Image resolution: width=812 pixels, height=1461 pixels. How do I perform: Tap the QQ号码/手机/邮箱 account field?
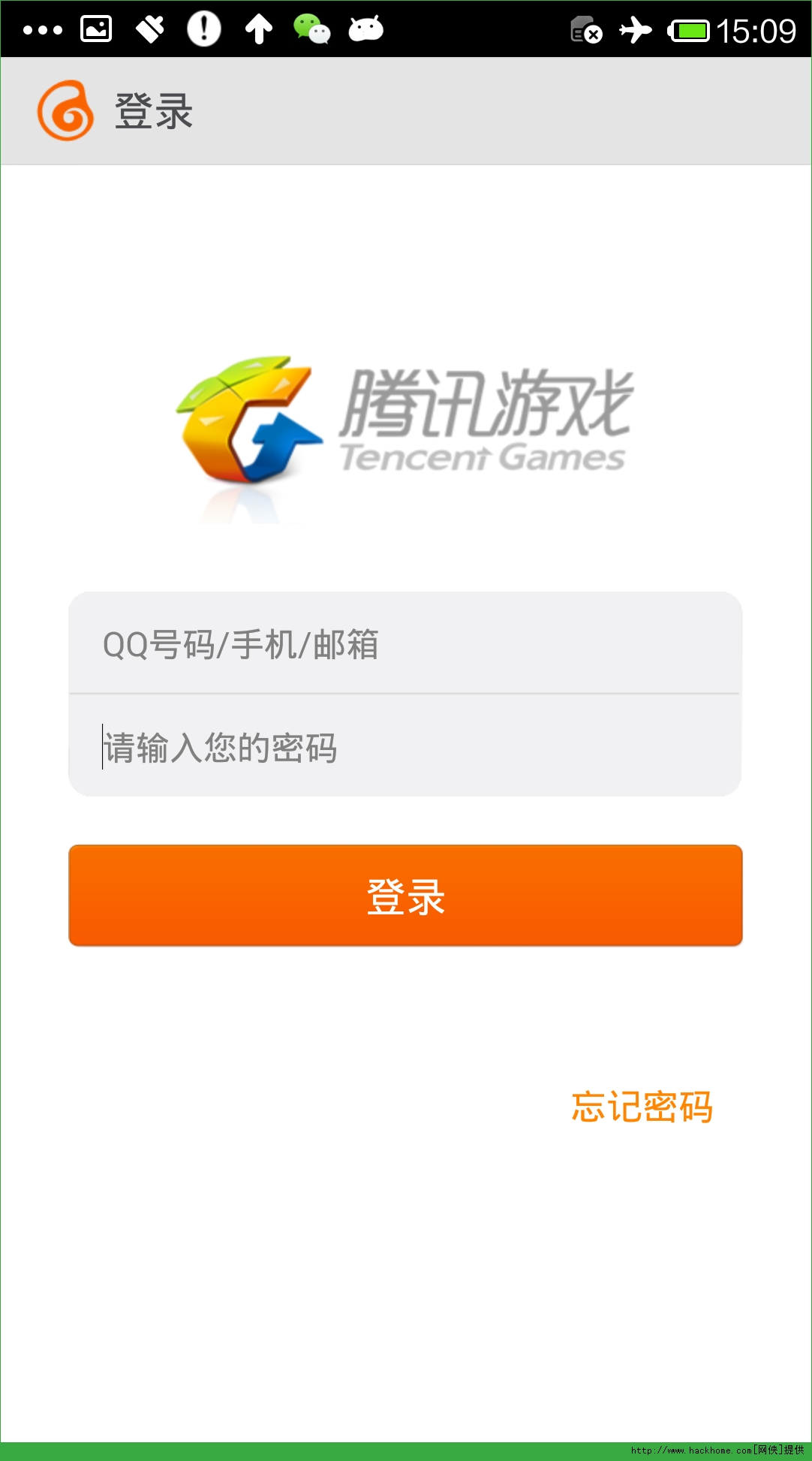(x=405, y=643)
